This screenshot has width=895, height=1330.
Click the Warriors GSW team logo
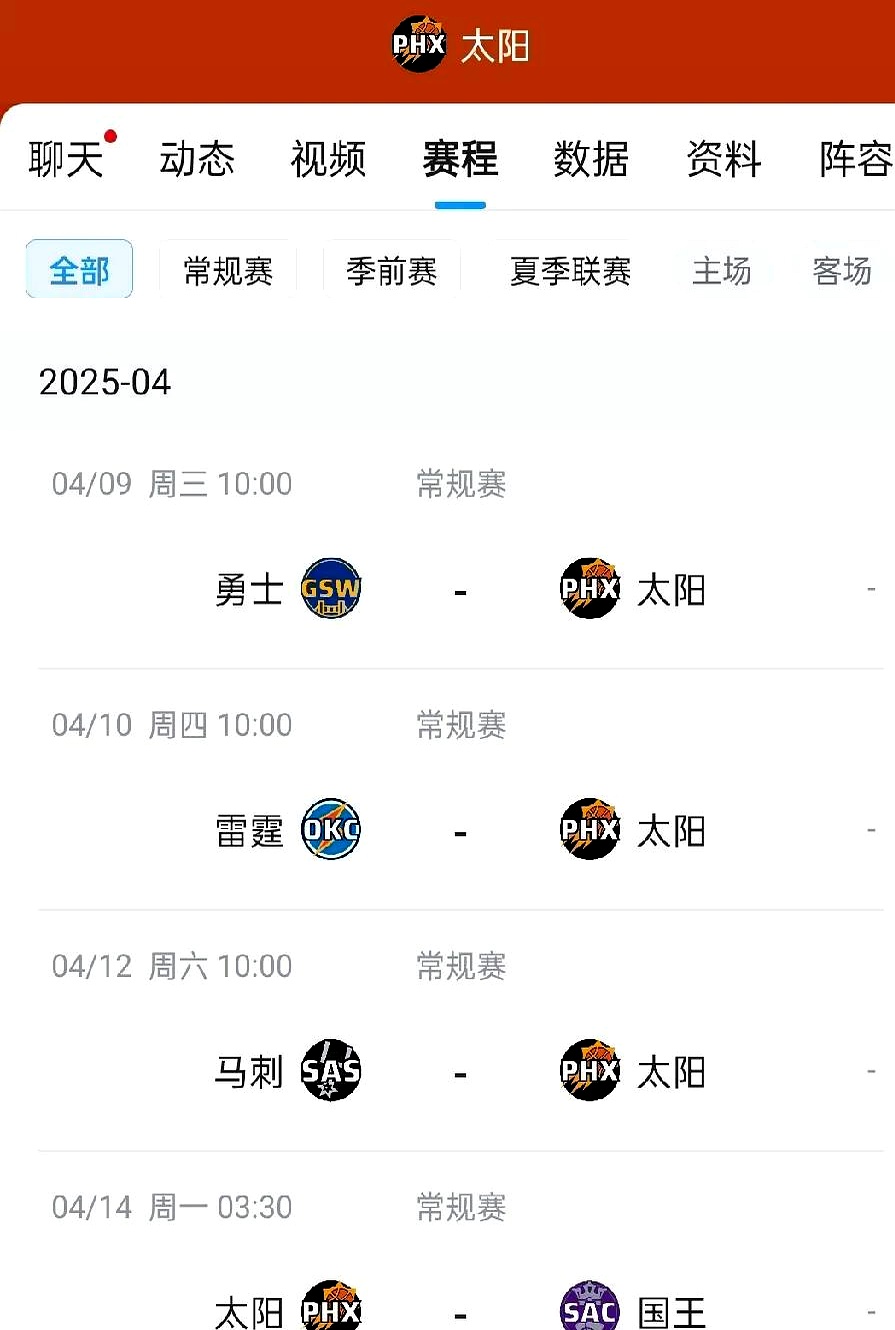[x=331, y=589]
